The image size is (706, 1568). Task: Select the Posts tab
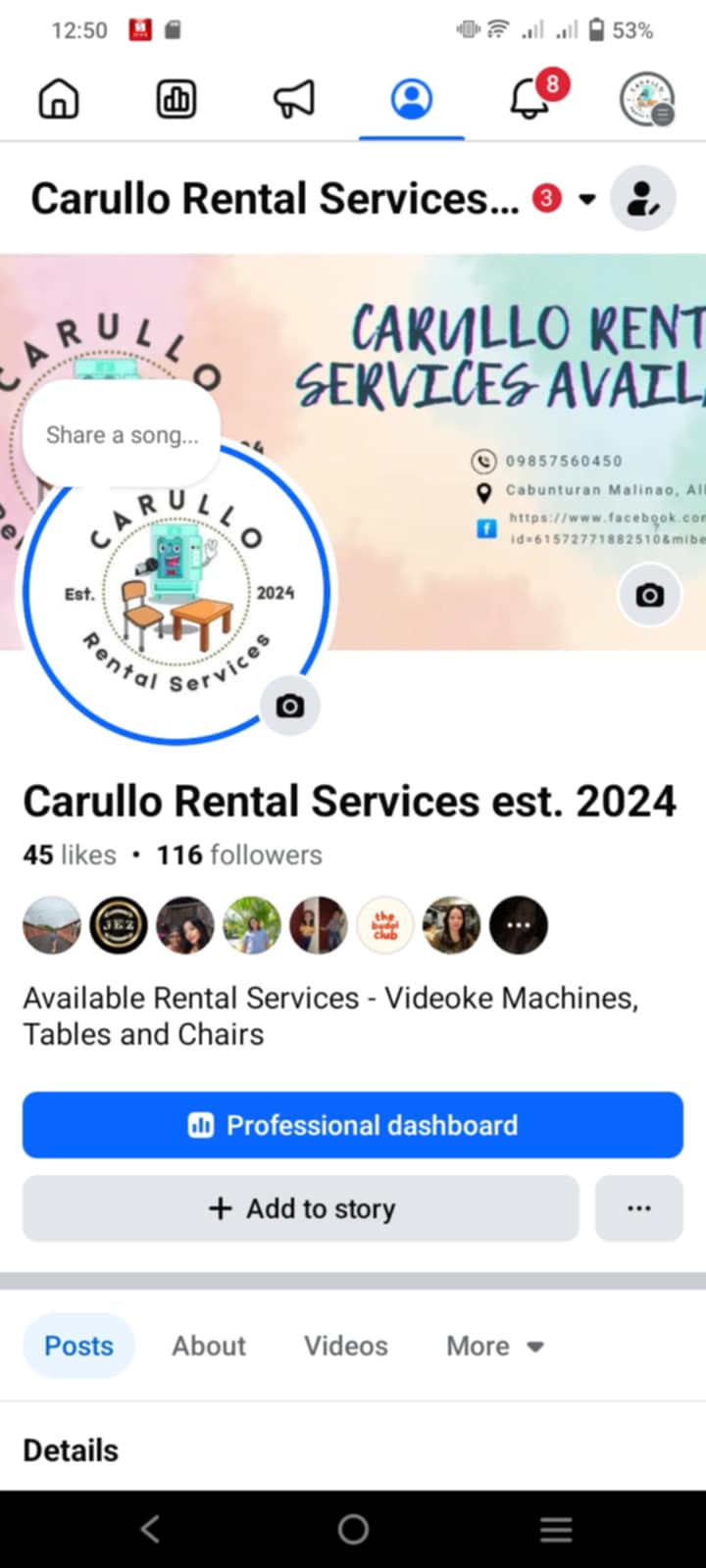click(78, 1346)
